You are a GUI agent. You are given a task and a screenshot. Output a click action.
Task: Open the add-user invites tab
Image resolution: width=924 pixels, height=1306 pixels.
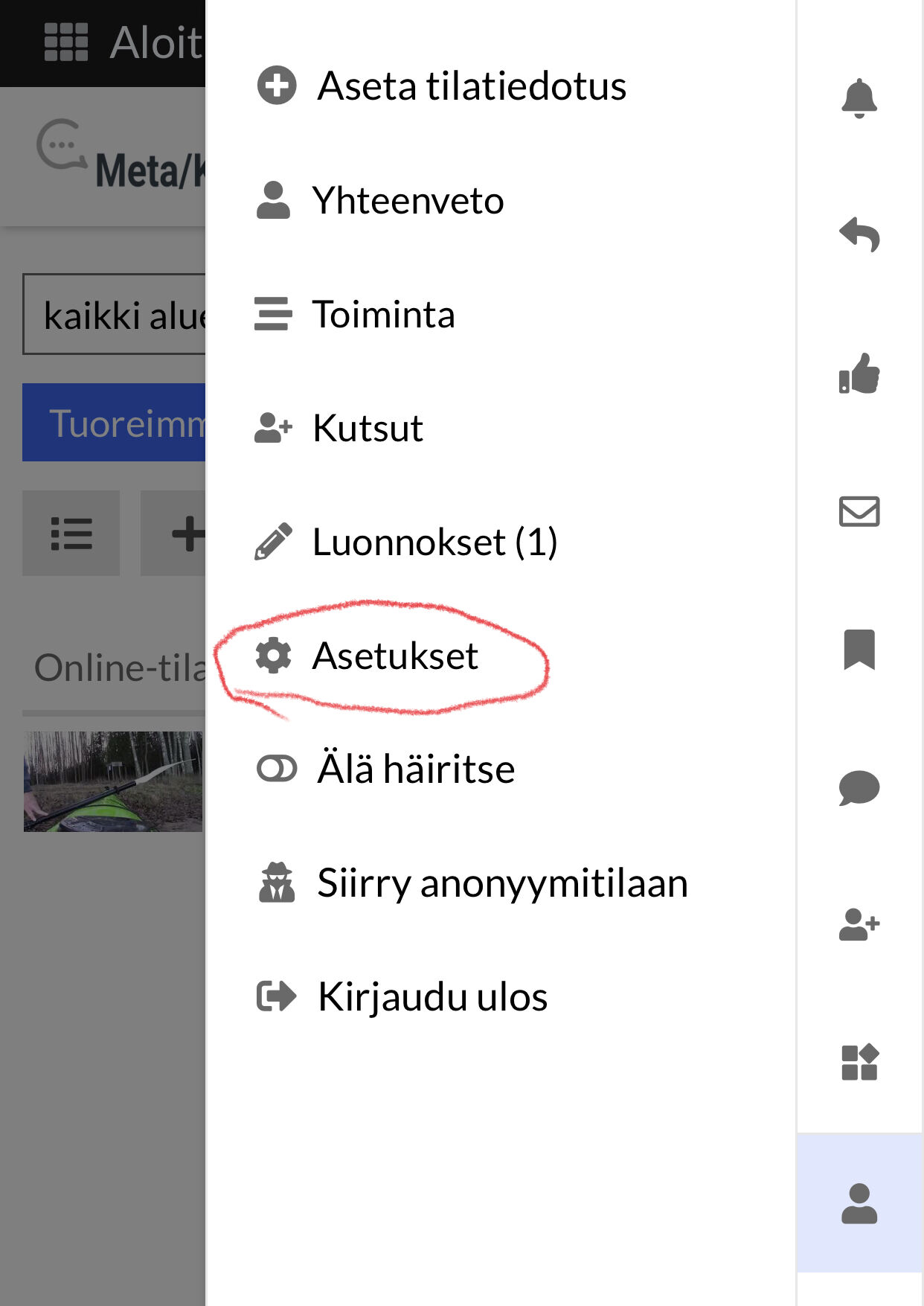click(x=859, y=925)
